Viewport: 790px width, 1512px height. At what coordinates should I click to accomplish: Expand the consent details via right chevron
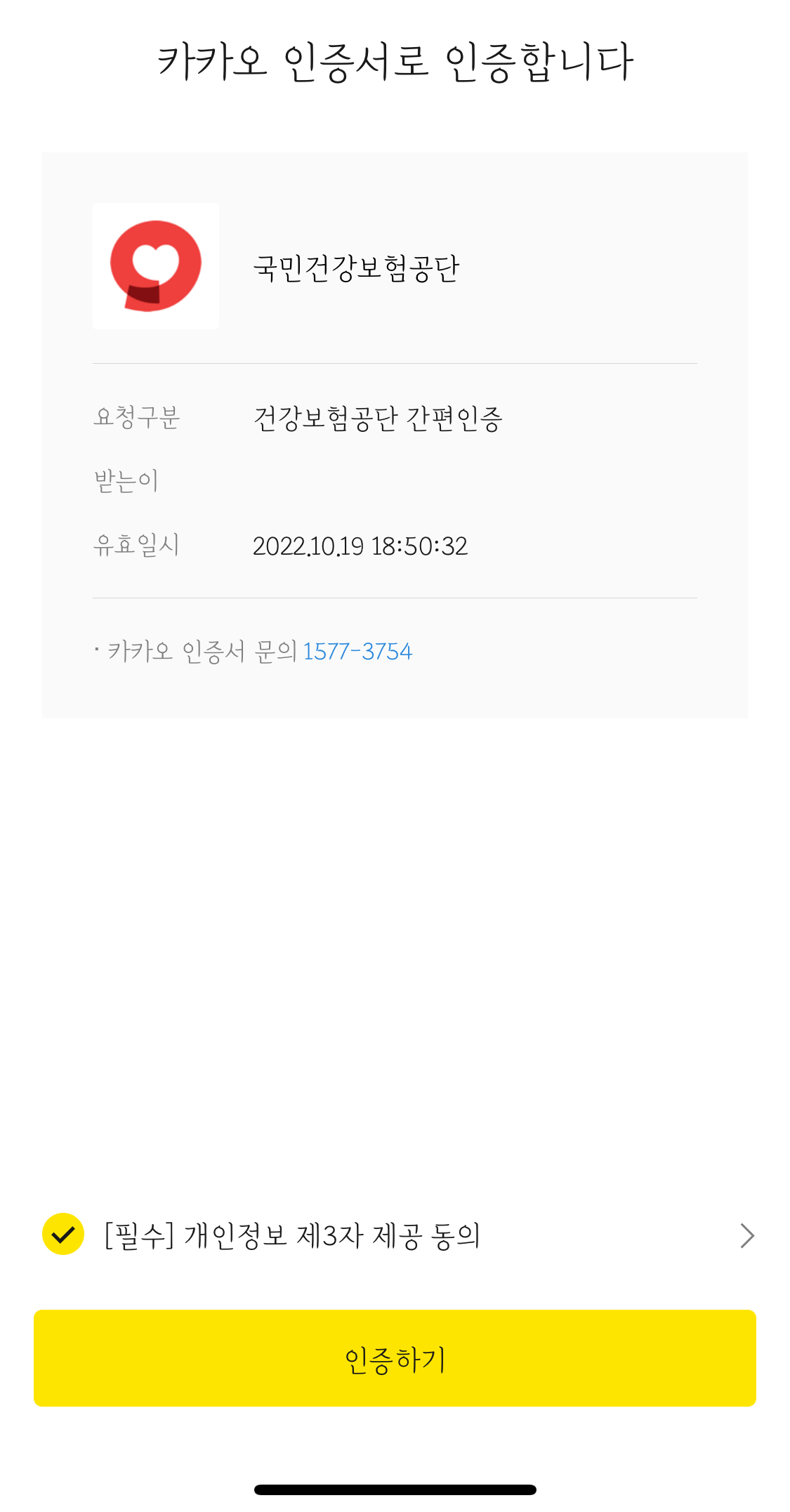point(746,1236)
